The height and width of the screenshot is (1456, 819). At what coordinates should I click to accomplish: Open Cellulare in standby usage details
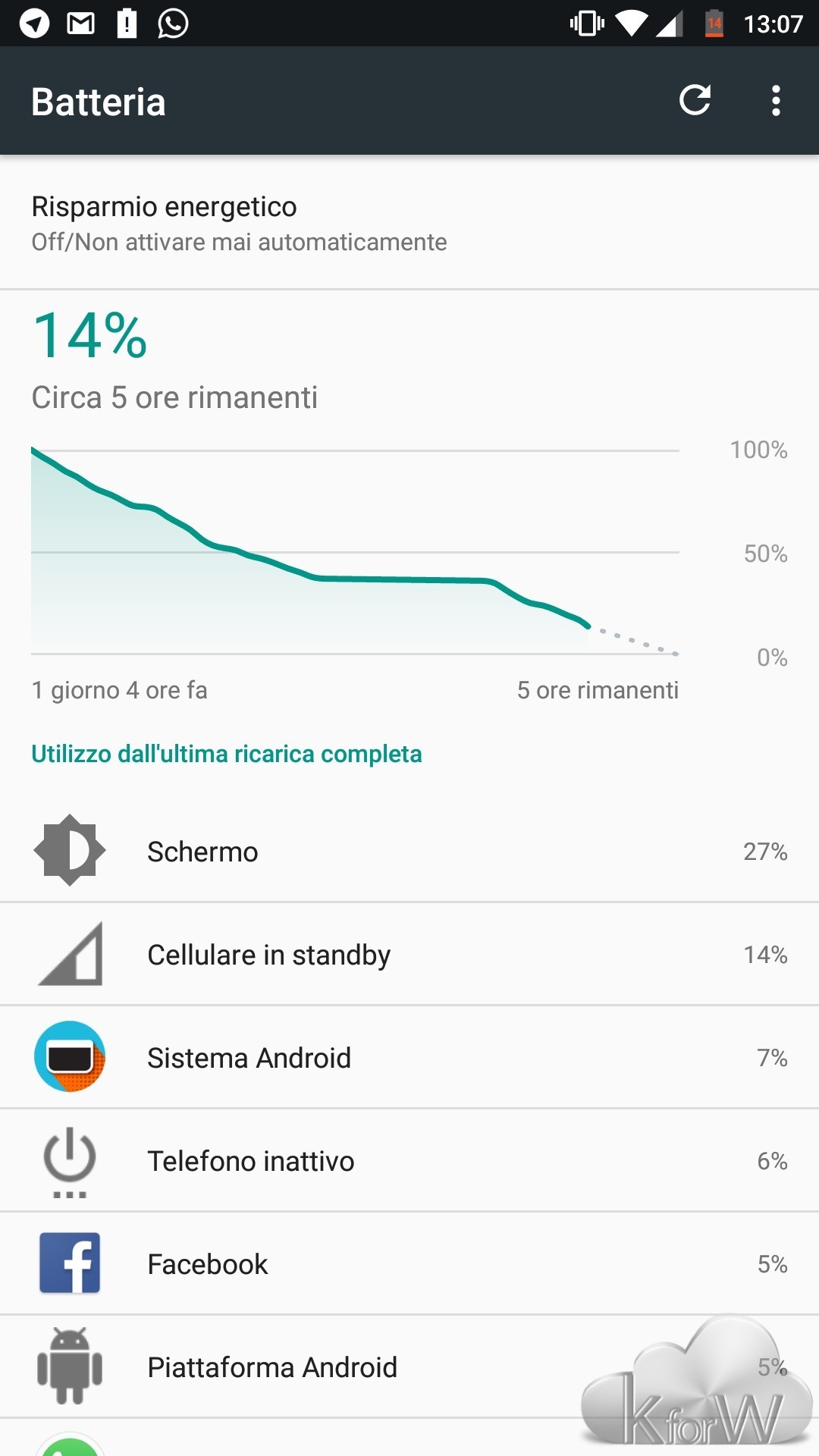pyautogui.click(x=409, y=955)
